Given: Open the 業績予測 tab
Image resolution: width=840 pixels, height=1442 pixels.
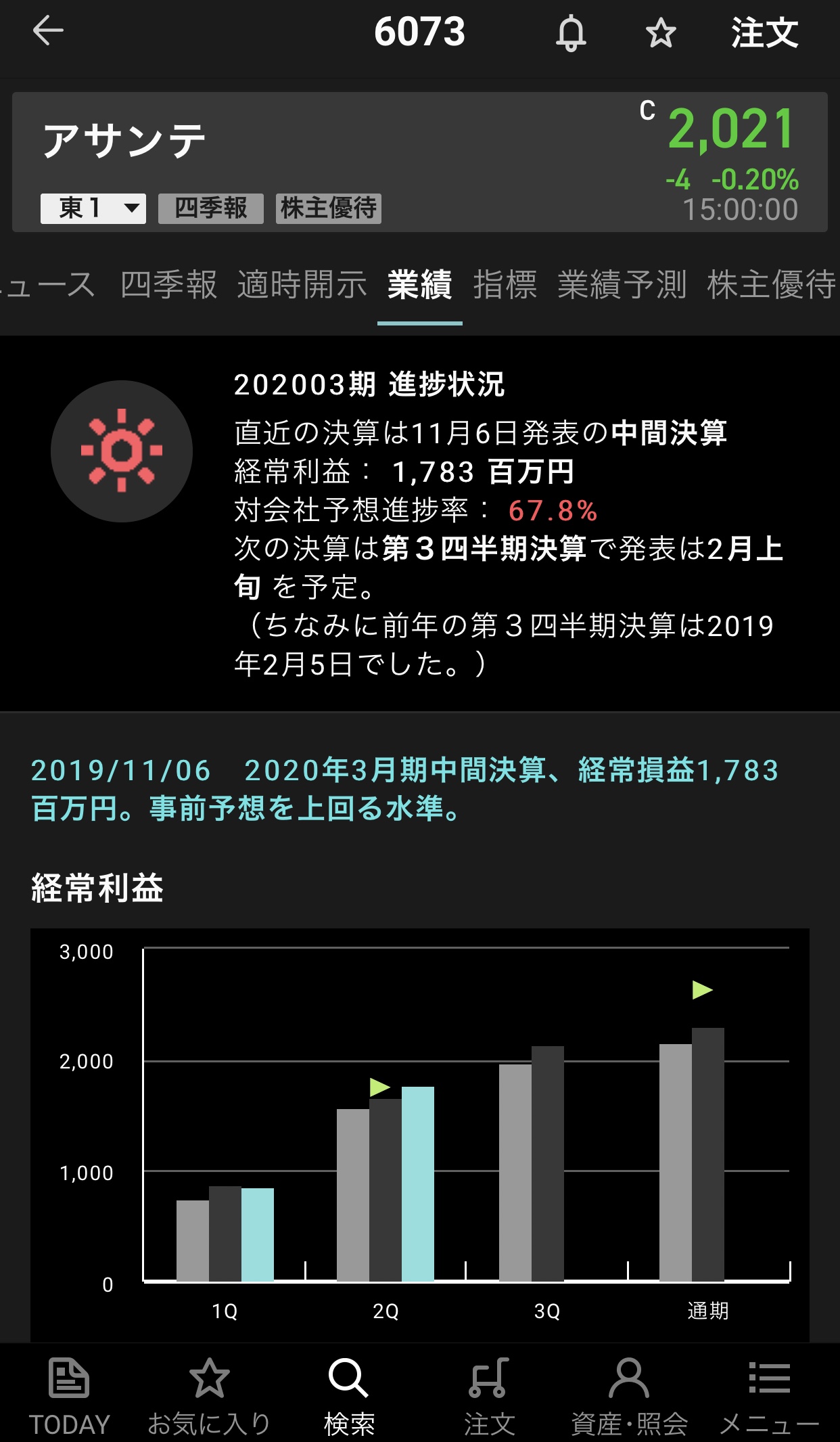Looking at the screenshot, I should 622,284.
